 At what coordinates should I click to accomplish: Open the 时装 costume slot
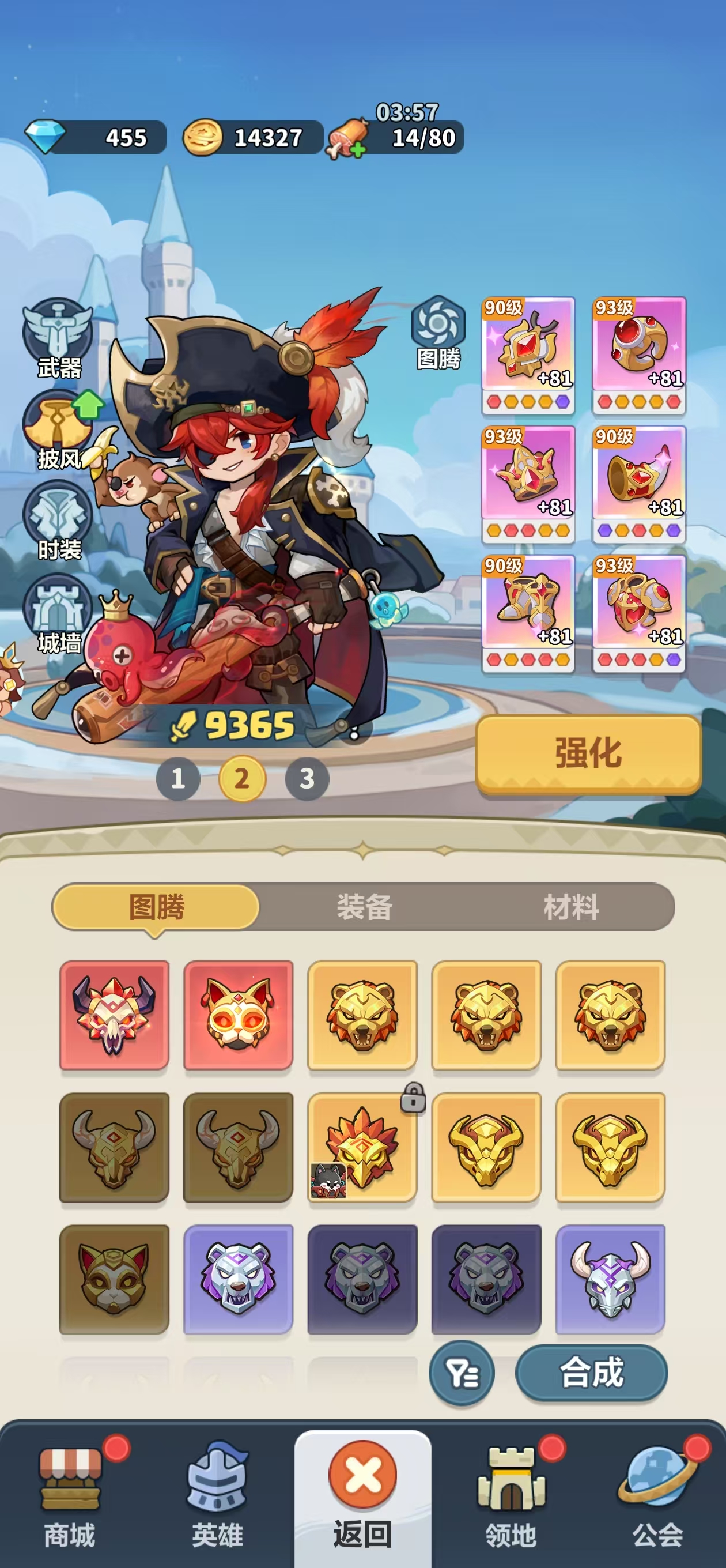point(58,520)
